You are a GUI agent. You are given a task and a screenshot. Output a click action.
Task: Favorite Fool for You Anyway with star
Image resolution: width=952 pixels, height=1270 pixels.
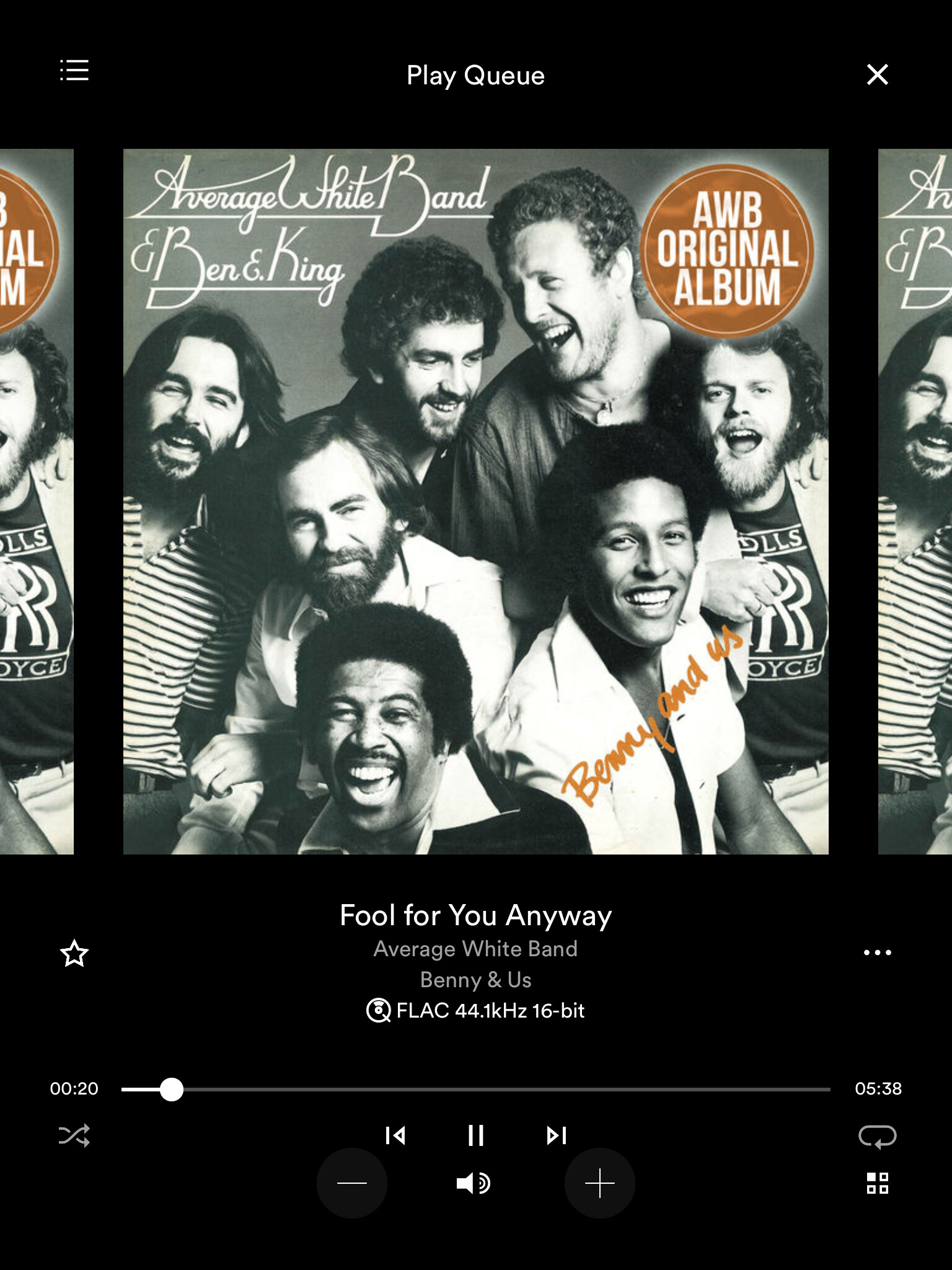[74, 953]
